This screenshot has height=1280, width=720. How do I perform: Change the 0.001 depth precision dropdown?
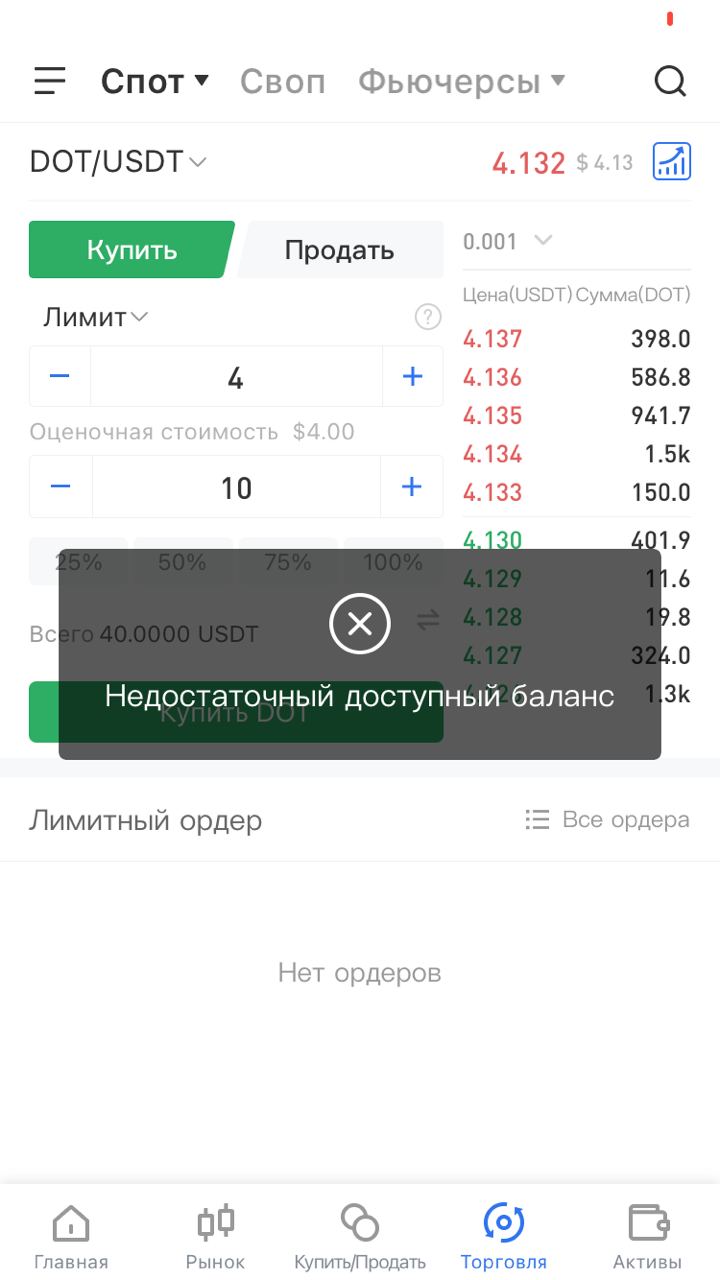tap(508, 241)
